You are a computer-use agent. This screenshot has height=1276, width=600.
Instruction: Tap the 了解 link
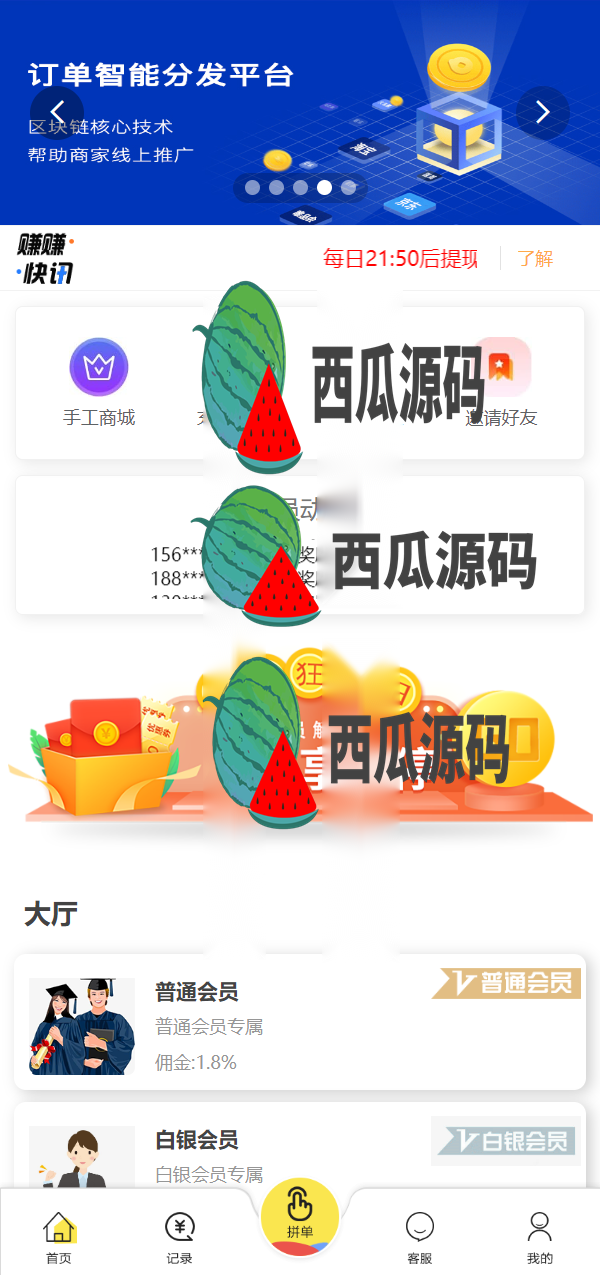(535, 259)
